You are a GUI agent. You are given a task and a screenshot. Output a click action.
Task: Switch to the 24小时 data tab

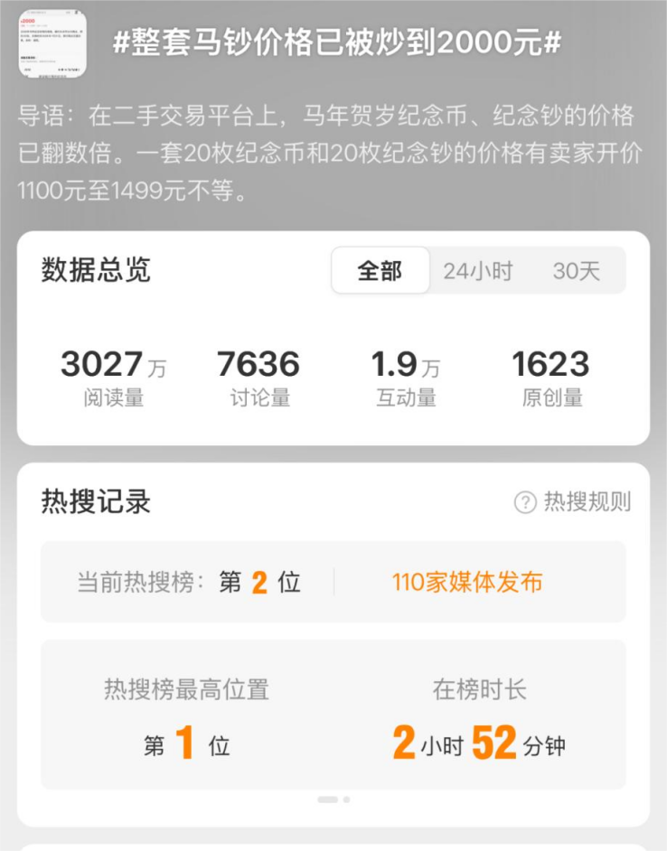click(478, 271)
